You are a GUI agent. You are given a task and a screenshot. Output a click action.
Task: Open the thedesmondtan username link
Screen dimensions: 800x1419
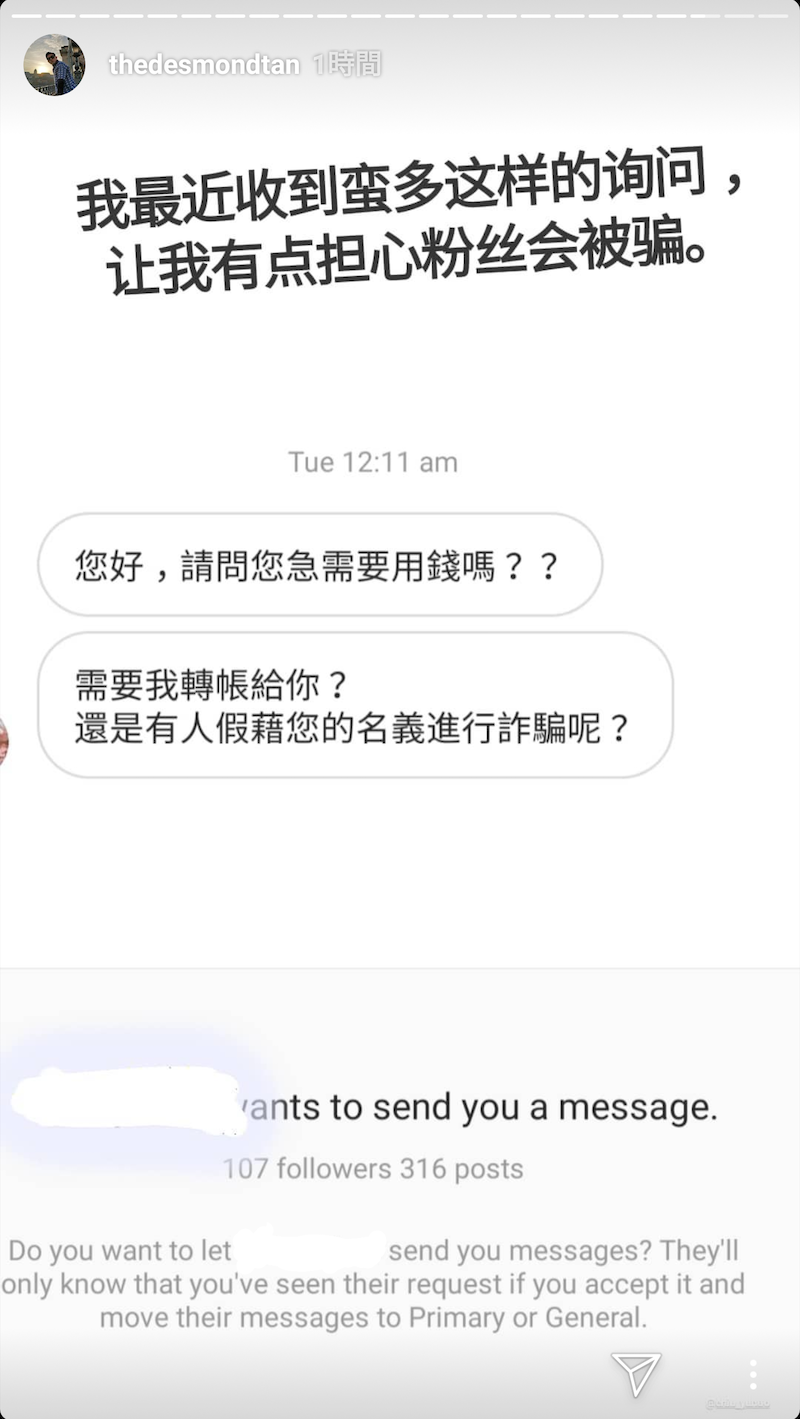click(204, 65)
